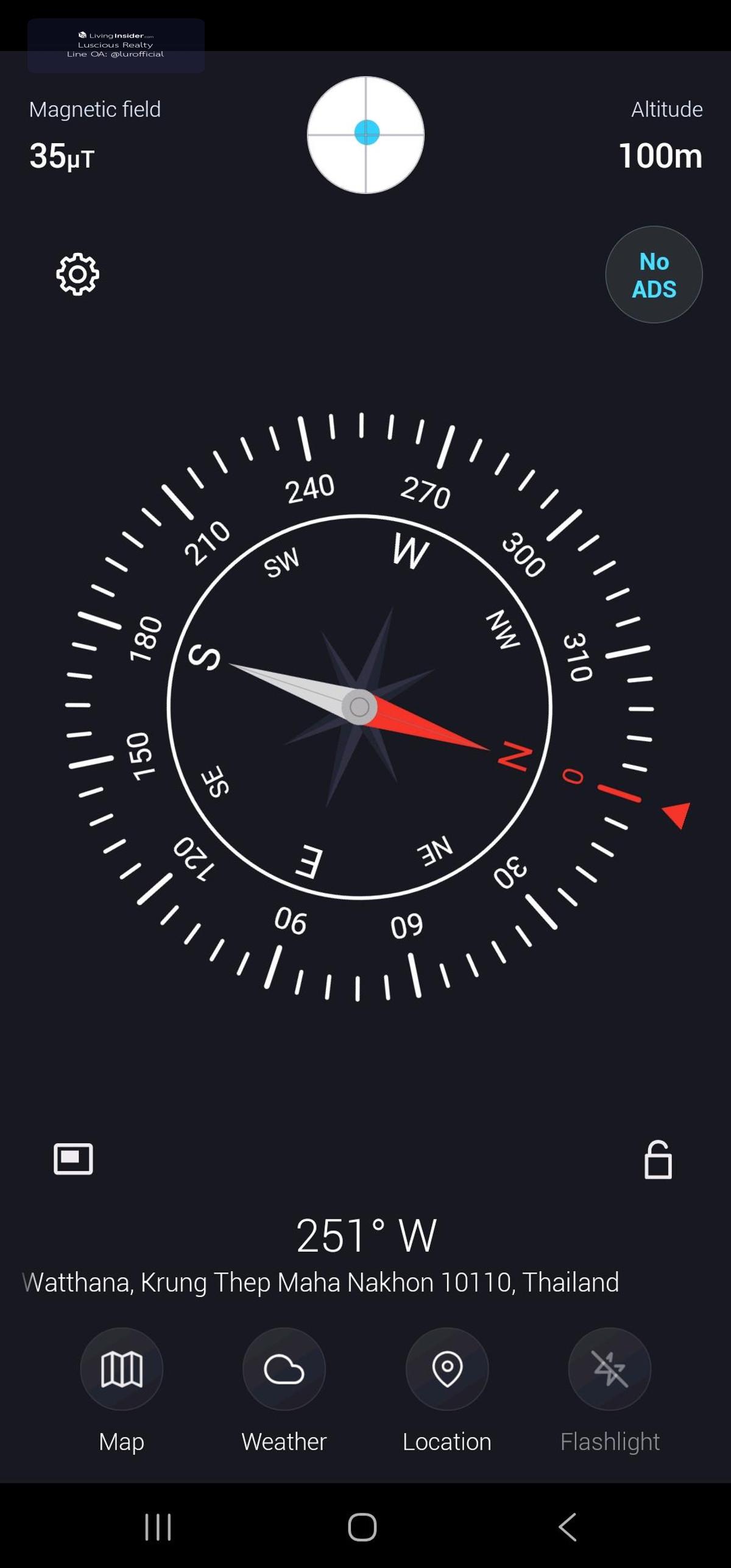Open the Map view
Screen dimensions: 731x1568
(121, 1369)
